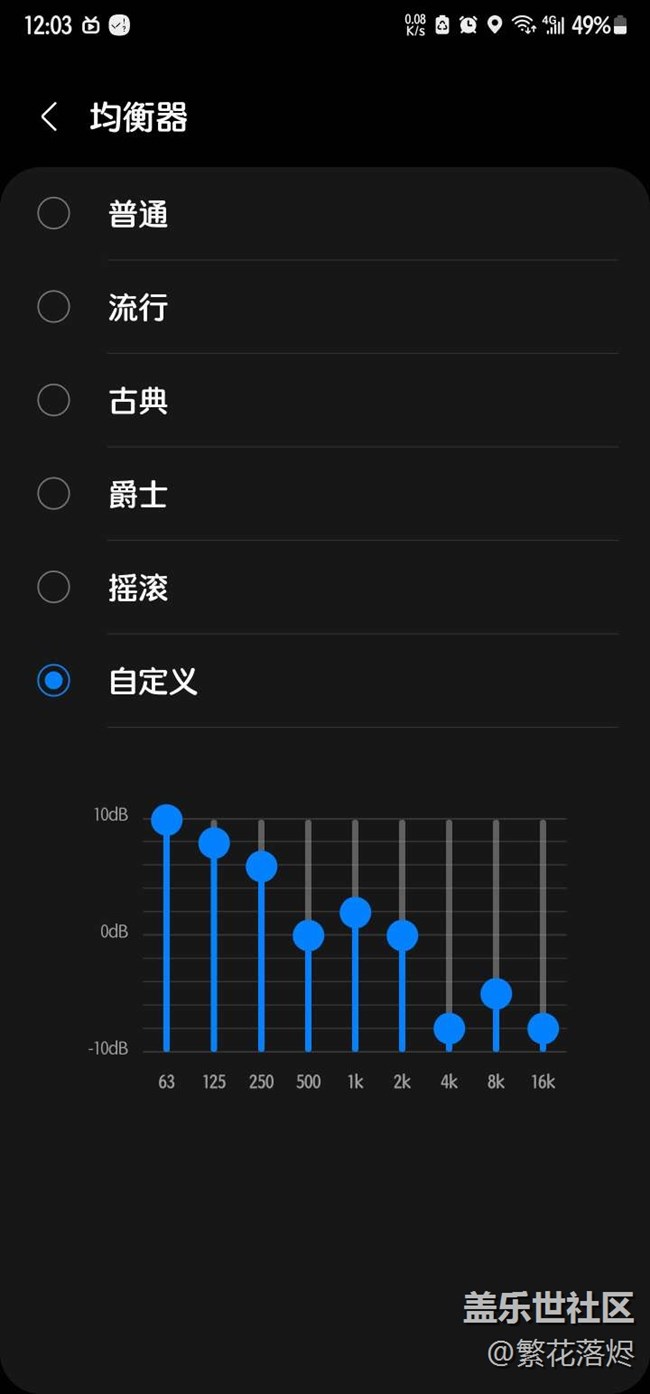Image resolution: width=650 pixels, height=1394 pixels.
Task: Tap the 125 Hz band slider
Action: click(214, 843)
